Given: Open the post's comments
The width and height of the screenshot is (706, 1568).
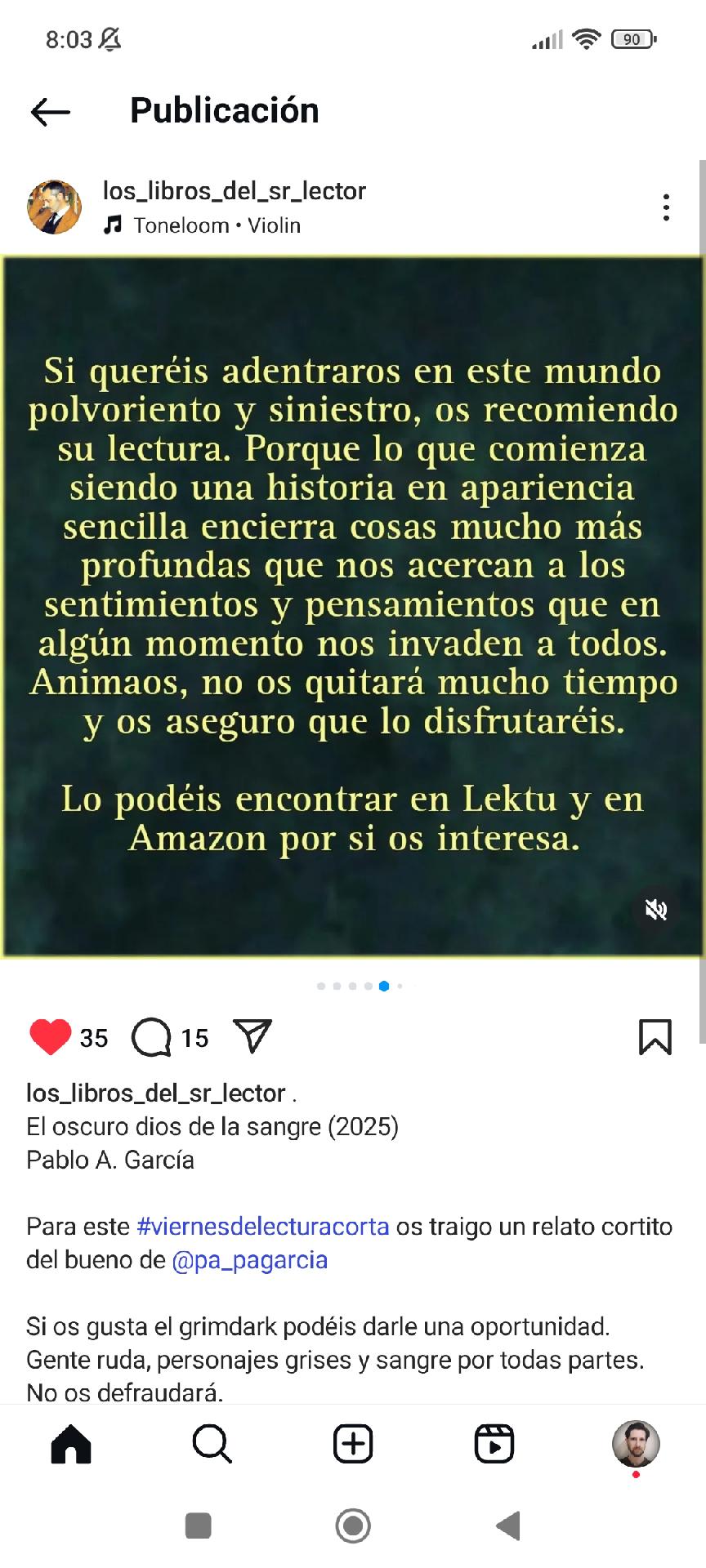Looking at the screenshot, I should tap(151, 1037).
